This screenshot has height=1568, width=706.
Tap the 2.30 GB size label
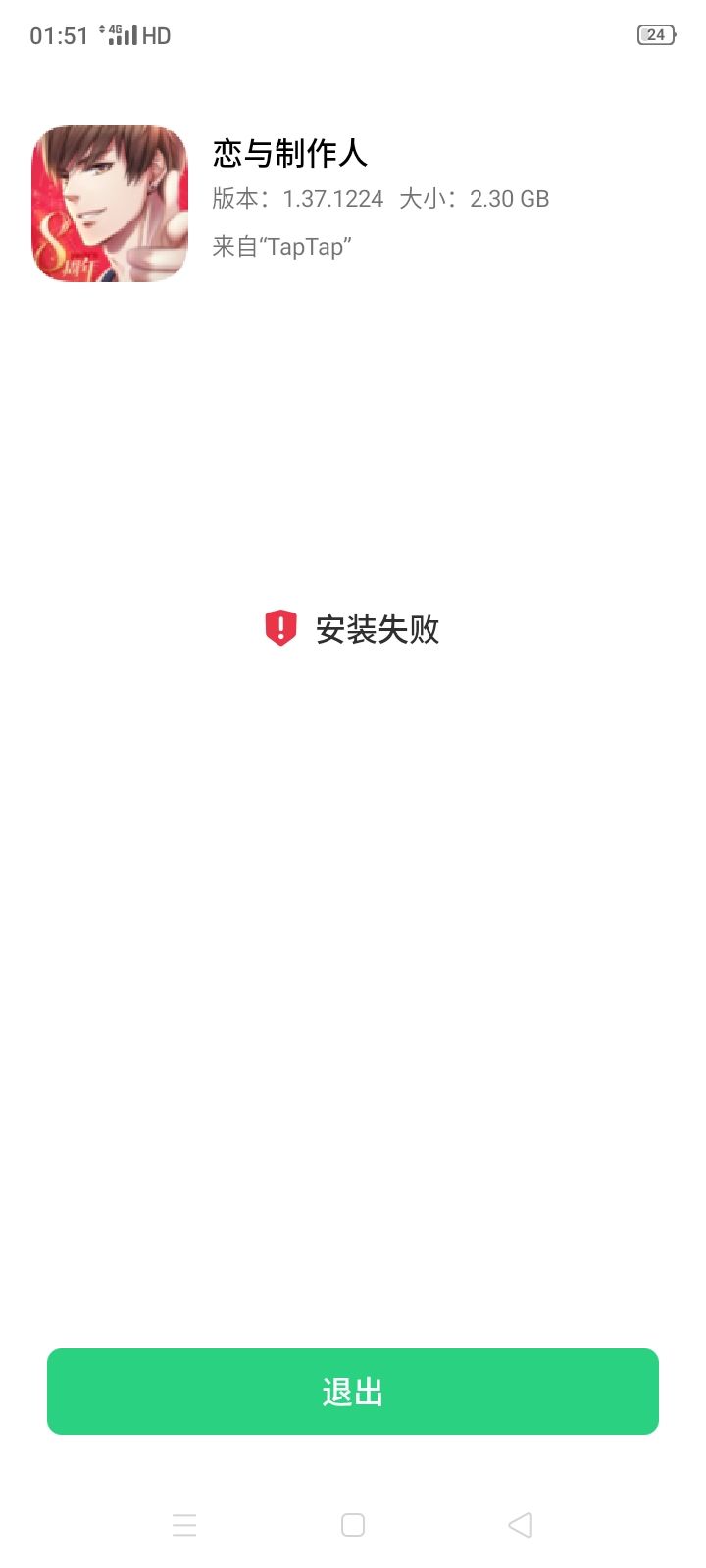tap(510, 199)
